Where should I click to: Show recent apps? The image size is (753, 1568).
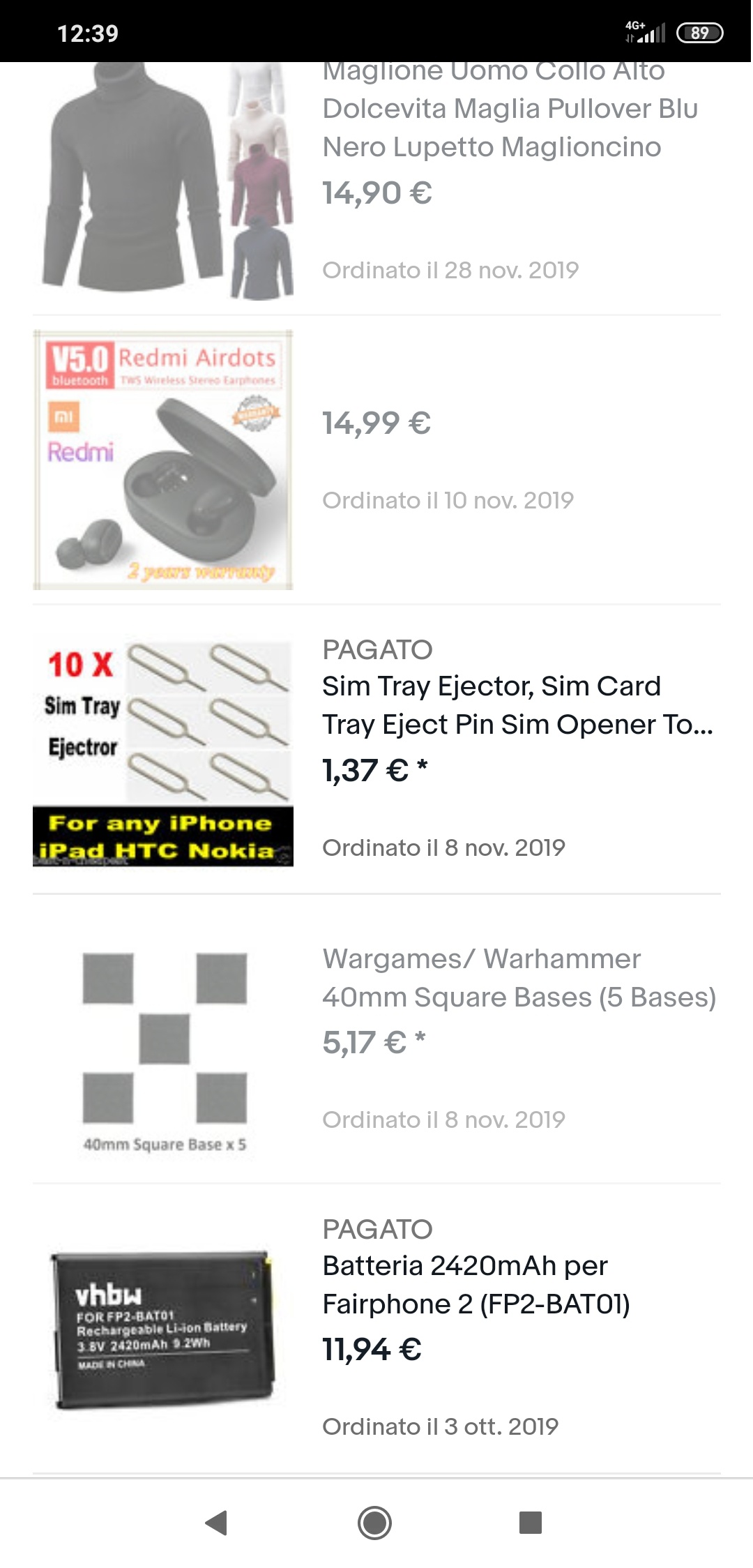531,1523
